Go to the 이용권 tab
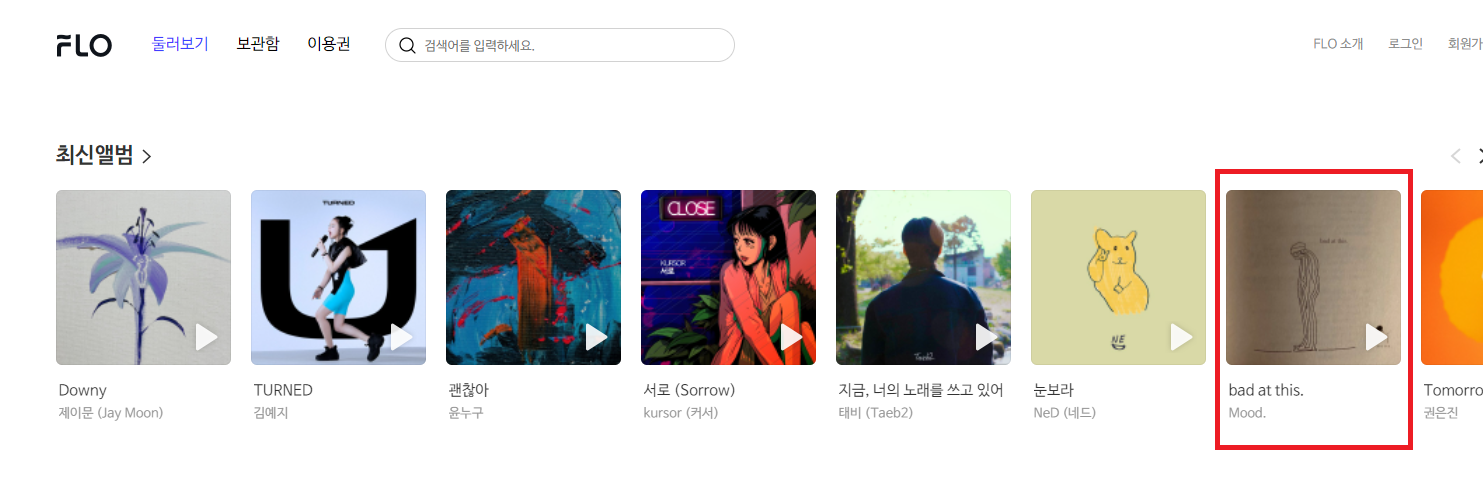This screenshot has width=1483, height=504. point(329,44)
